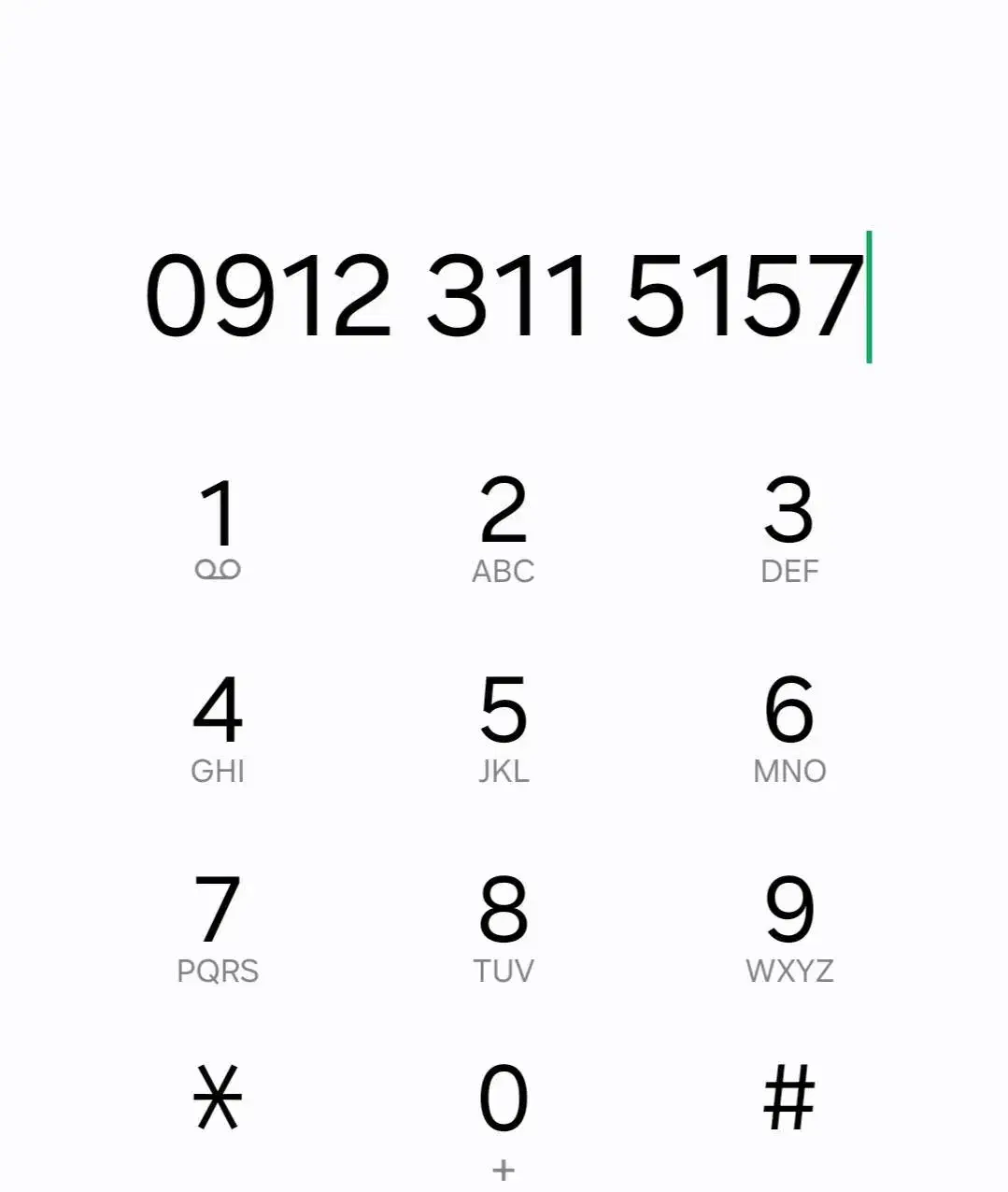The width and height of the screenshot is (1008, 1192).
Task: Open voicemail via the icon under key 1
Action: pyautogui.click(x=218, y=567)
